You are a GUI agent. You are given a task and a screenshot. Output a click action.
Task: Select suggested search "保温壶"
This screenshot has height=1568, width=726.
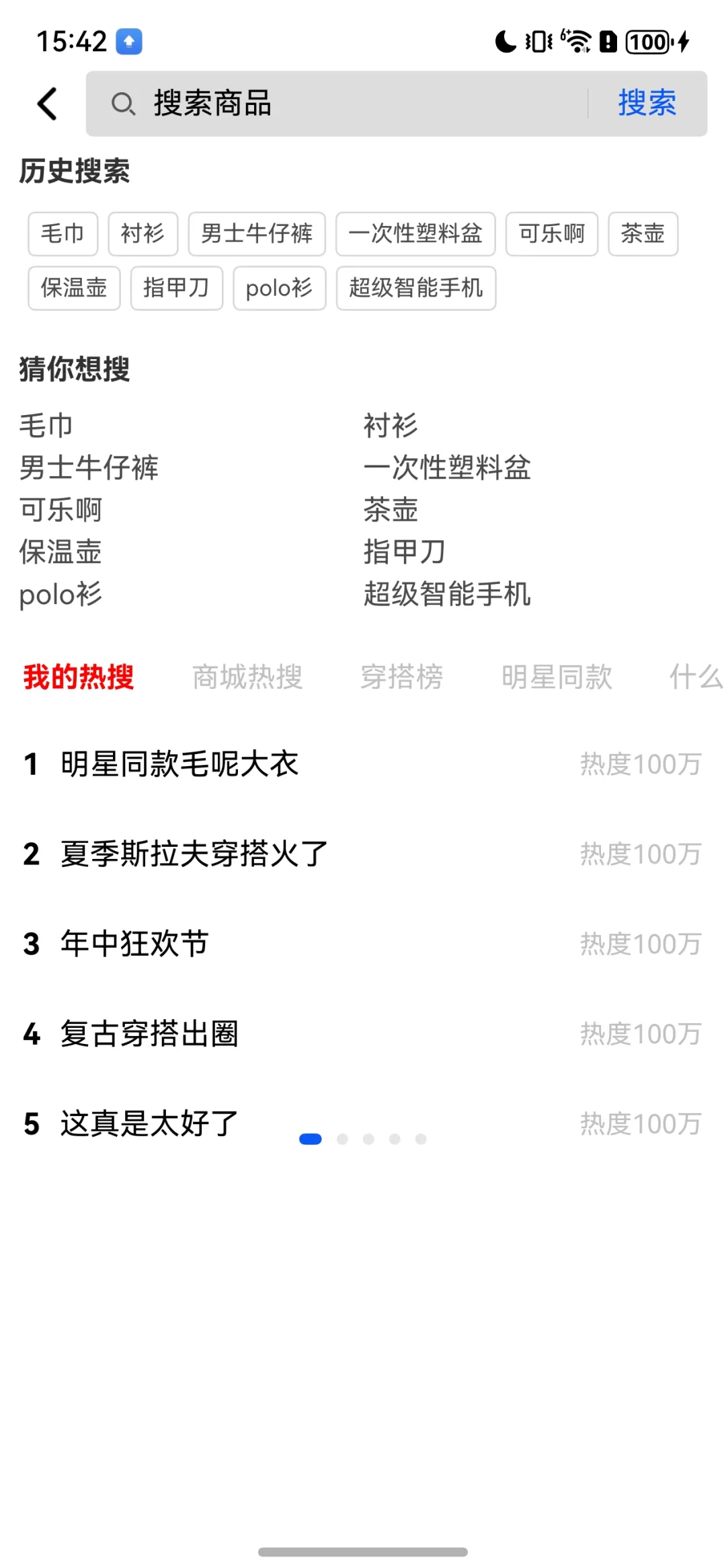click(x=60, y=553)
